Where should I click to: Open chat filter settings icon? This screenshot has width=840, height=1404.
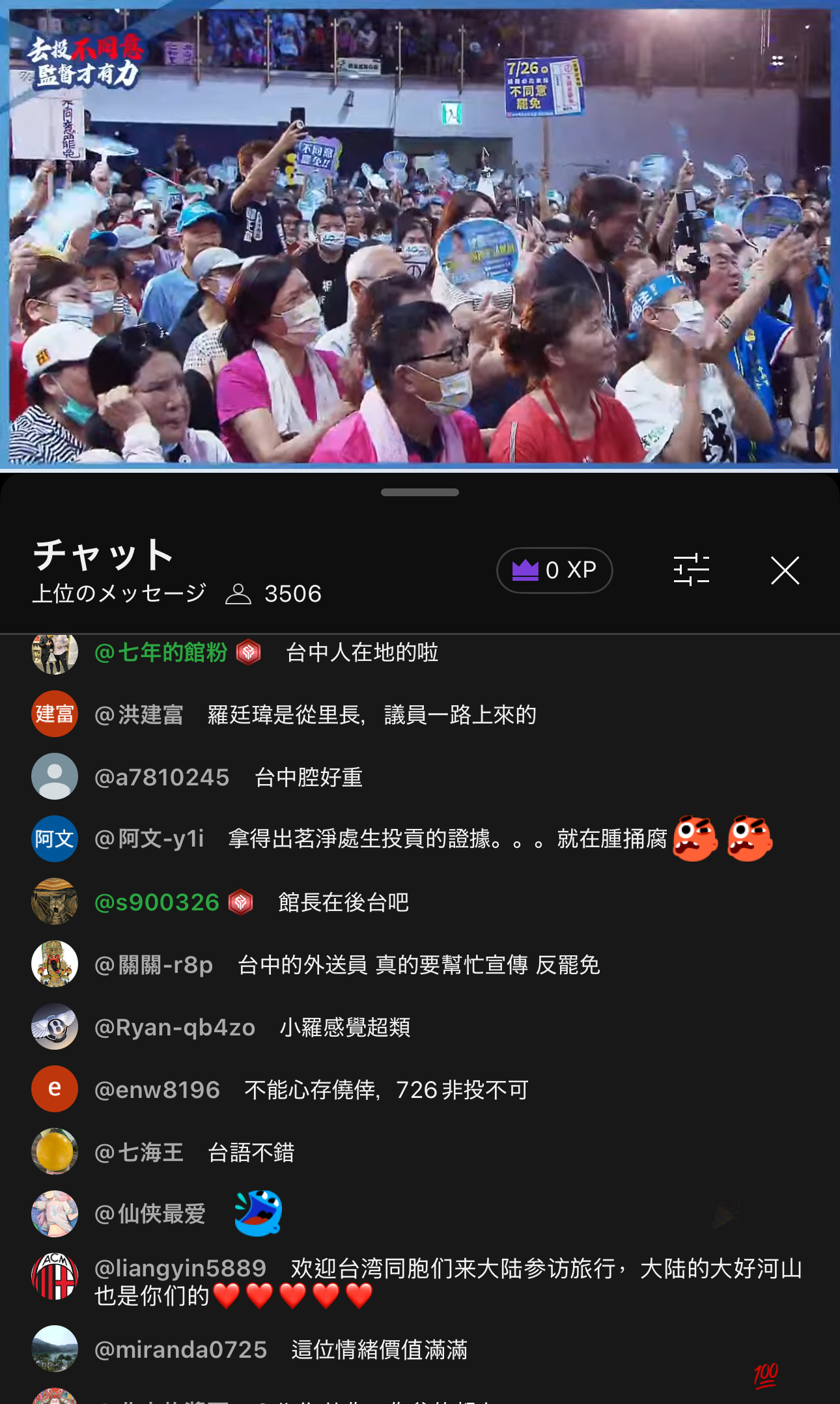click(691, 570)
